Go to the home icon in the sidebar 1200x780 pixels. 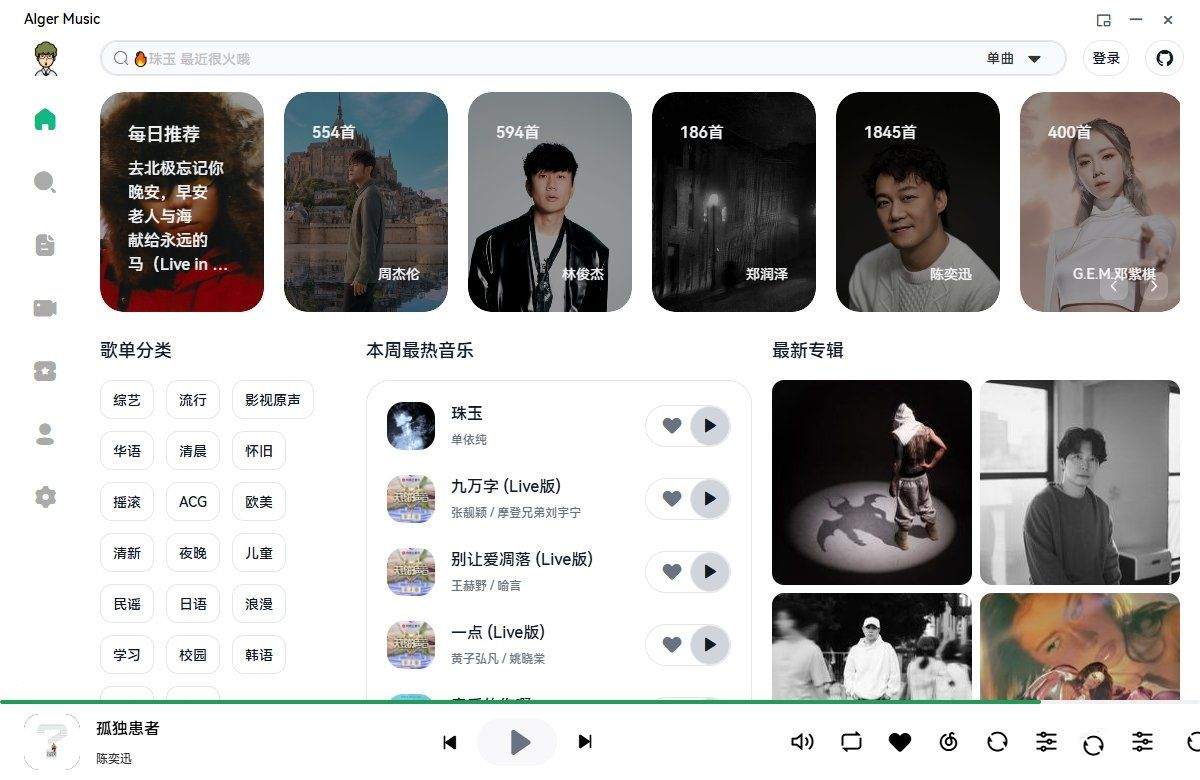click(45, 120)
